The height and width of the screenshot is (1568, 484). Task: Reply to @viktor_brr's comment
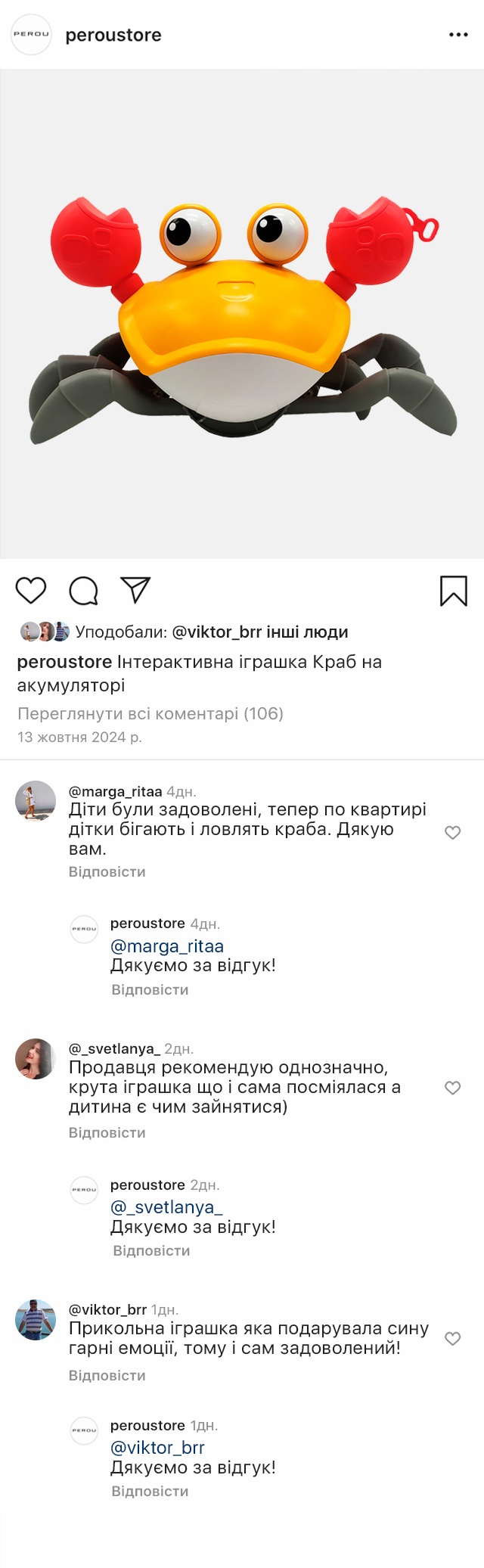[107, 1375]
